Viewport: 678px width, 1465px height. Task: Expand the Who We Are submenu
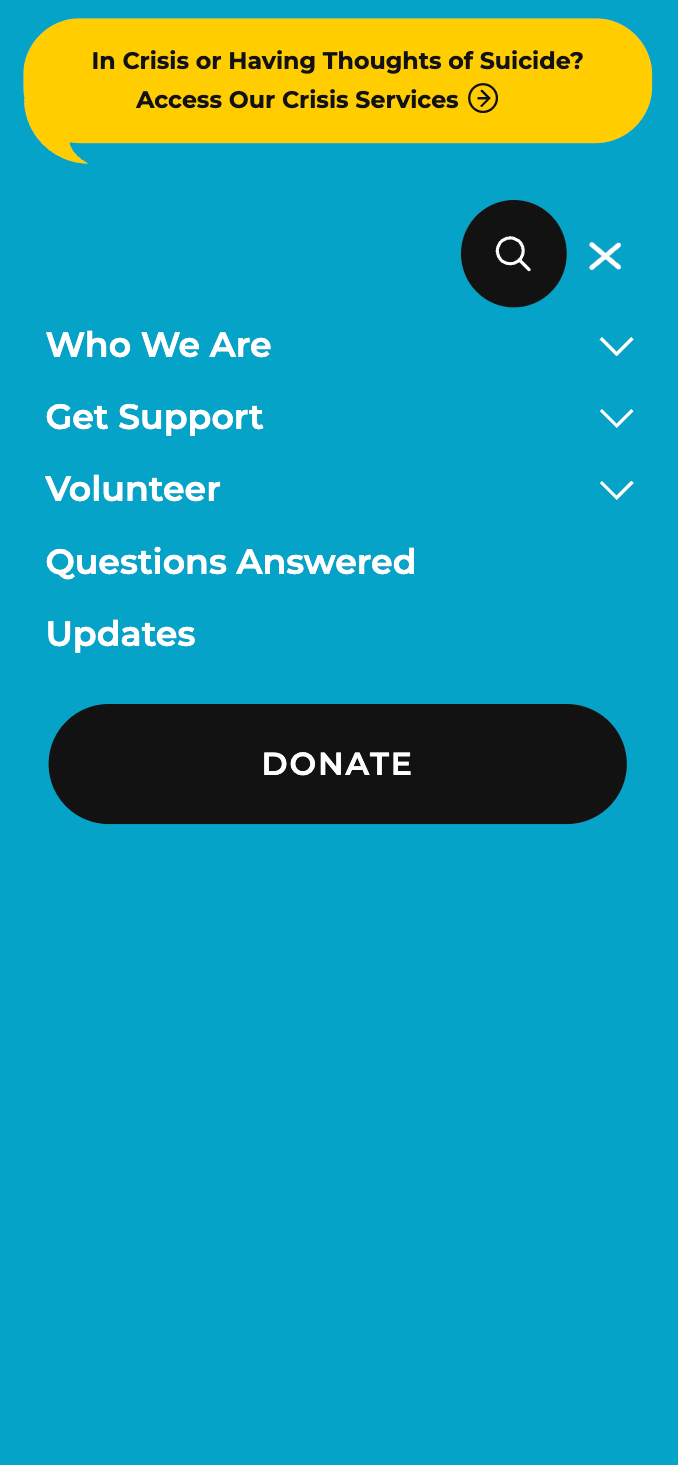pos(616,346)
